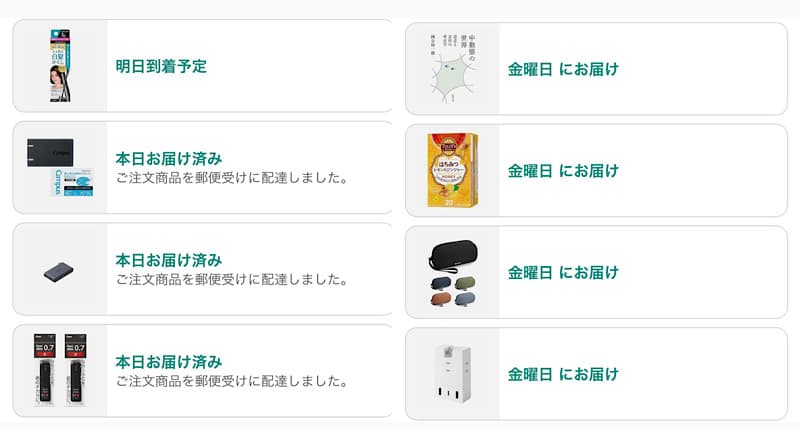Select the white power tap order
The image size is (800, 429).
[x=595, y=374]
